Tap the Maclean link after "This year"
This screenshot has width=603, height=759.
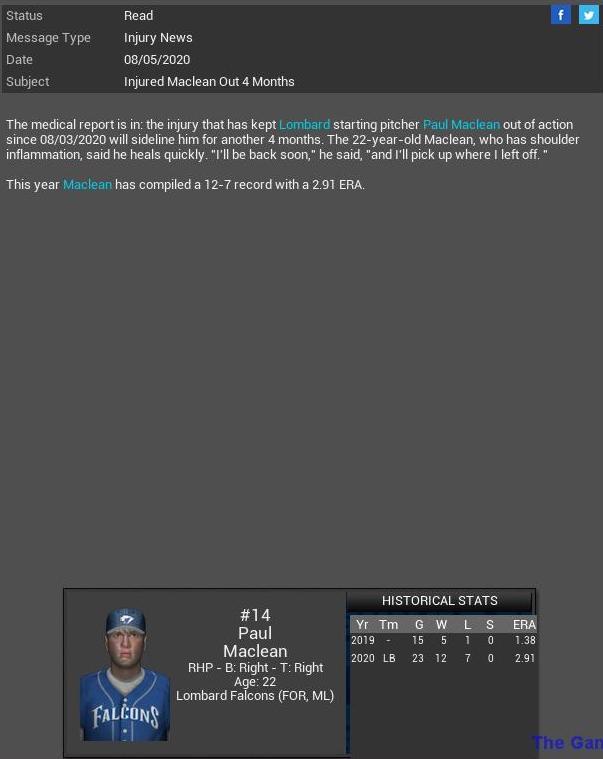[87, 185]
